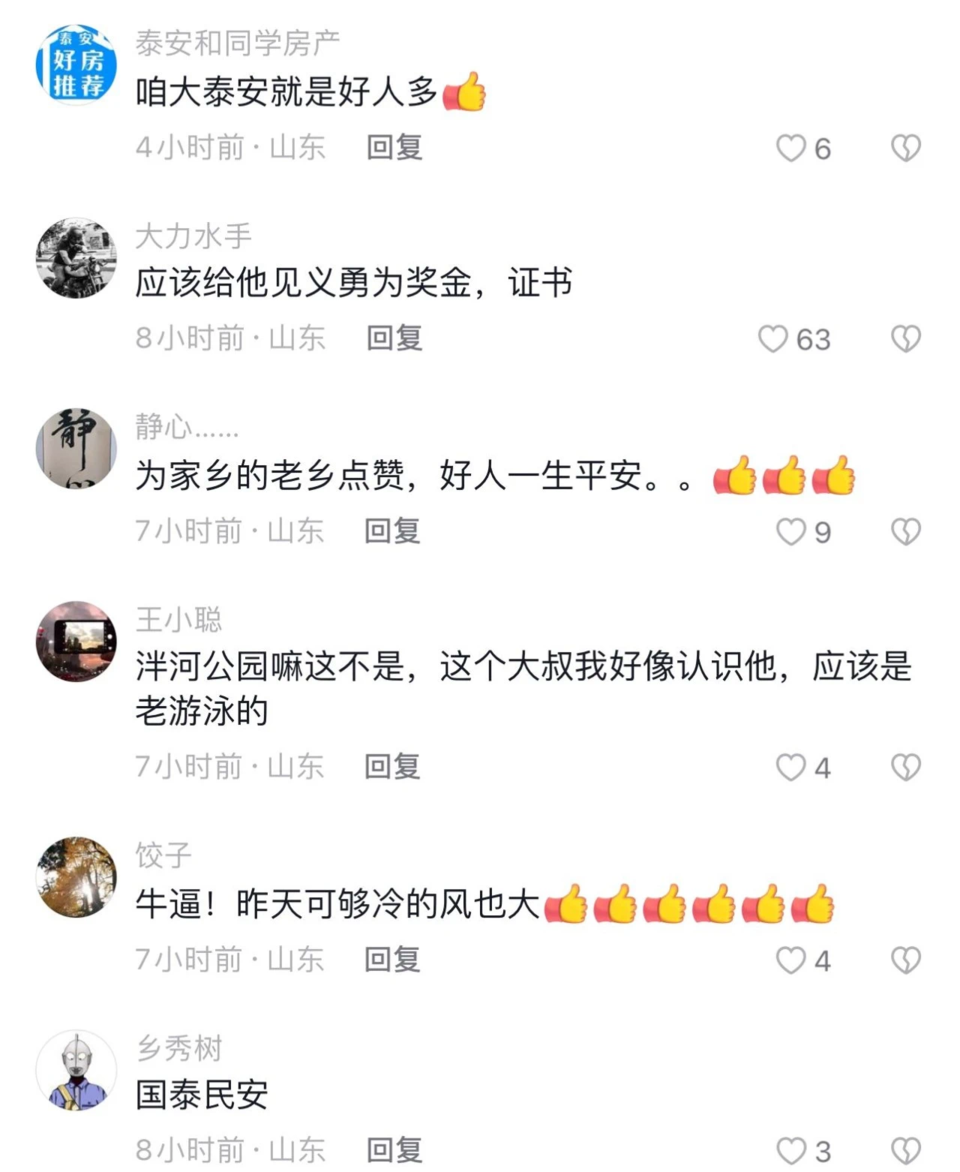Like 大力水手's comment with 63 likes
This screenshot has width=960, height=1172.
tap(773, 339)
